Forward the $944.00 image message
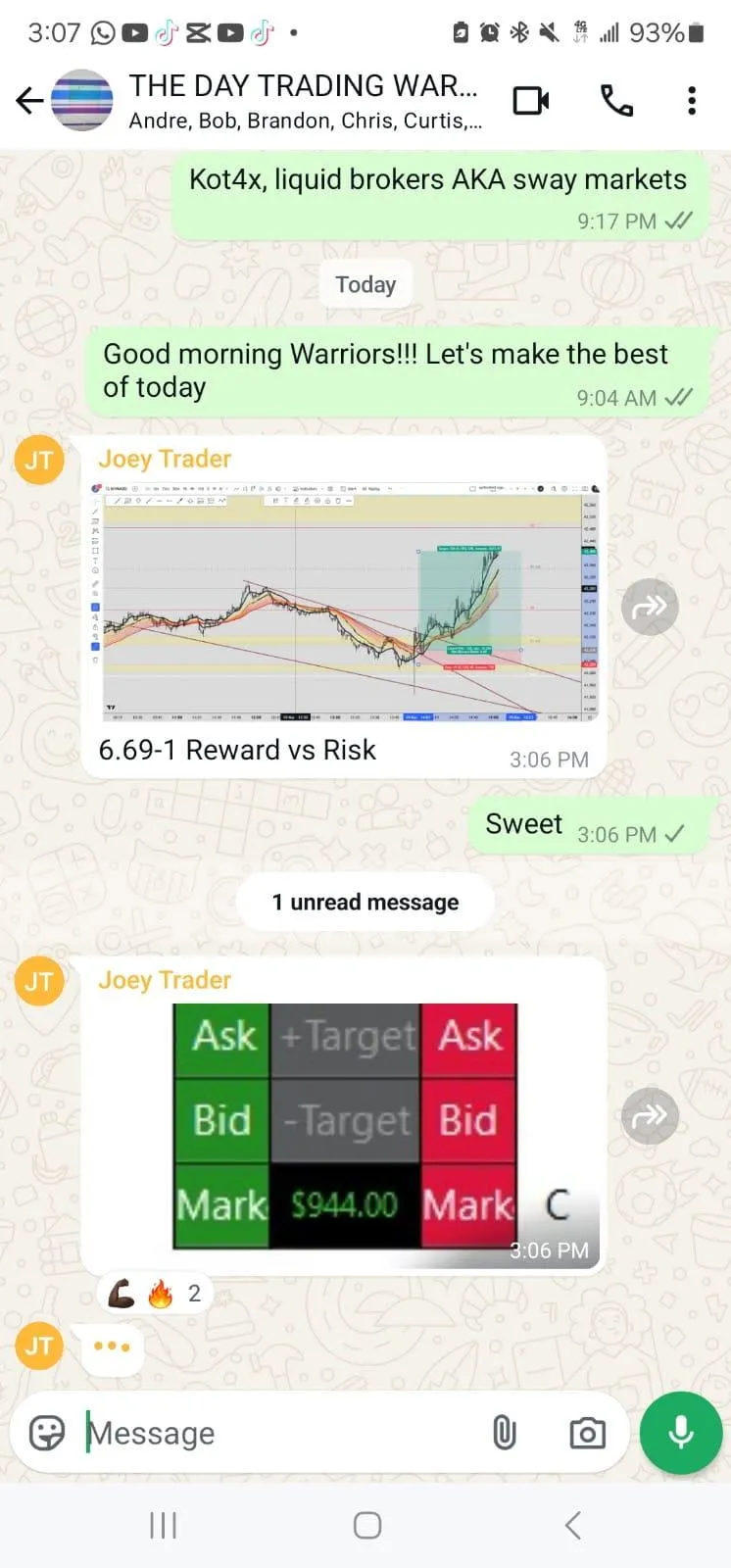Image resolution: width=731 pixels, height=1568 pixels. click(x=650, y=1116)
